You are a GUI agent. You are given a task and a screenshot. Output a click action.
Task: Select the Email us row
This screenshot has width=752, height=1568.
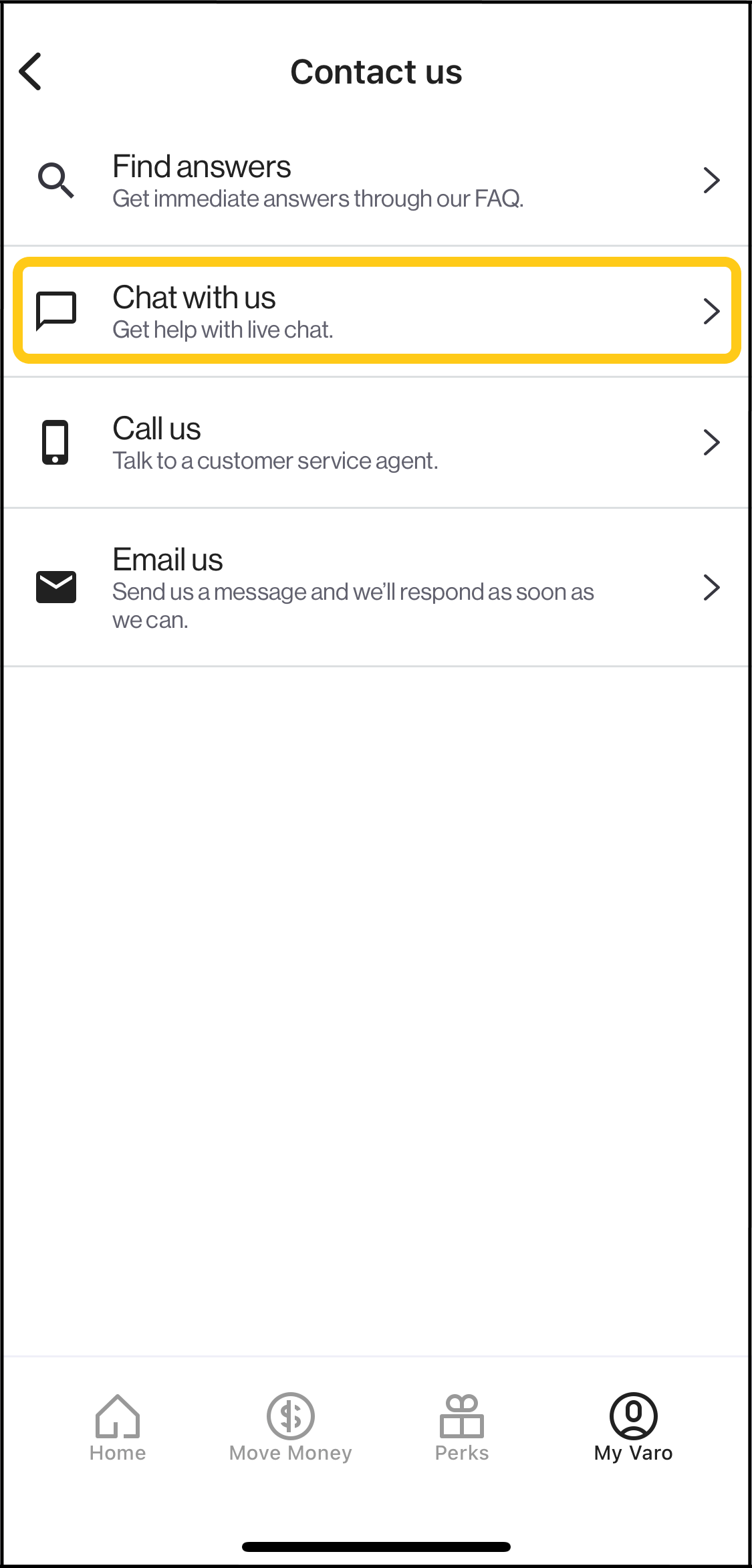click(x=376, y=588)
